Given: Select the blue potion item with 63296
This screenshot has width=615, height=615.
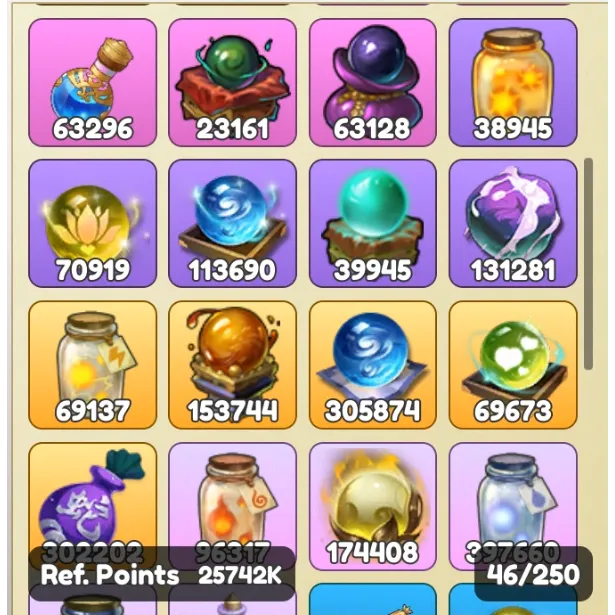Looking at the screenshot, I should [x=92, y=82].
